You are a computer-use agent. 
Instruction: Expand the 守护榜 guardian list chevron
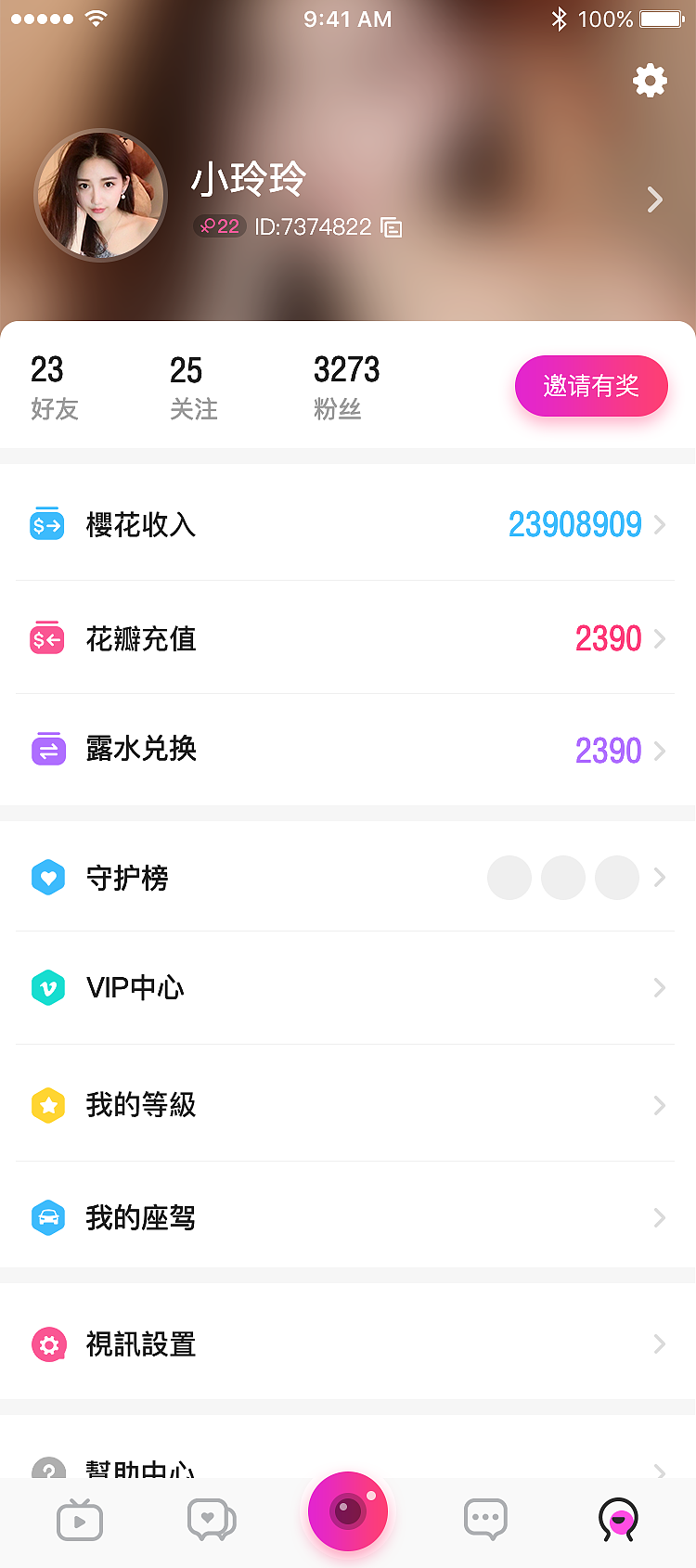(x=660, y=877)
